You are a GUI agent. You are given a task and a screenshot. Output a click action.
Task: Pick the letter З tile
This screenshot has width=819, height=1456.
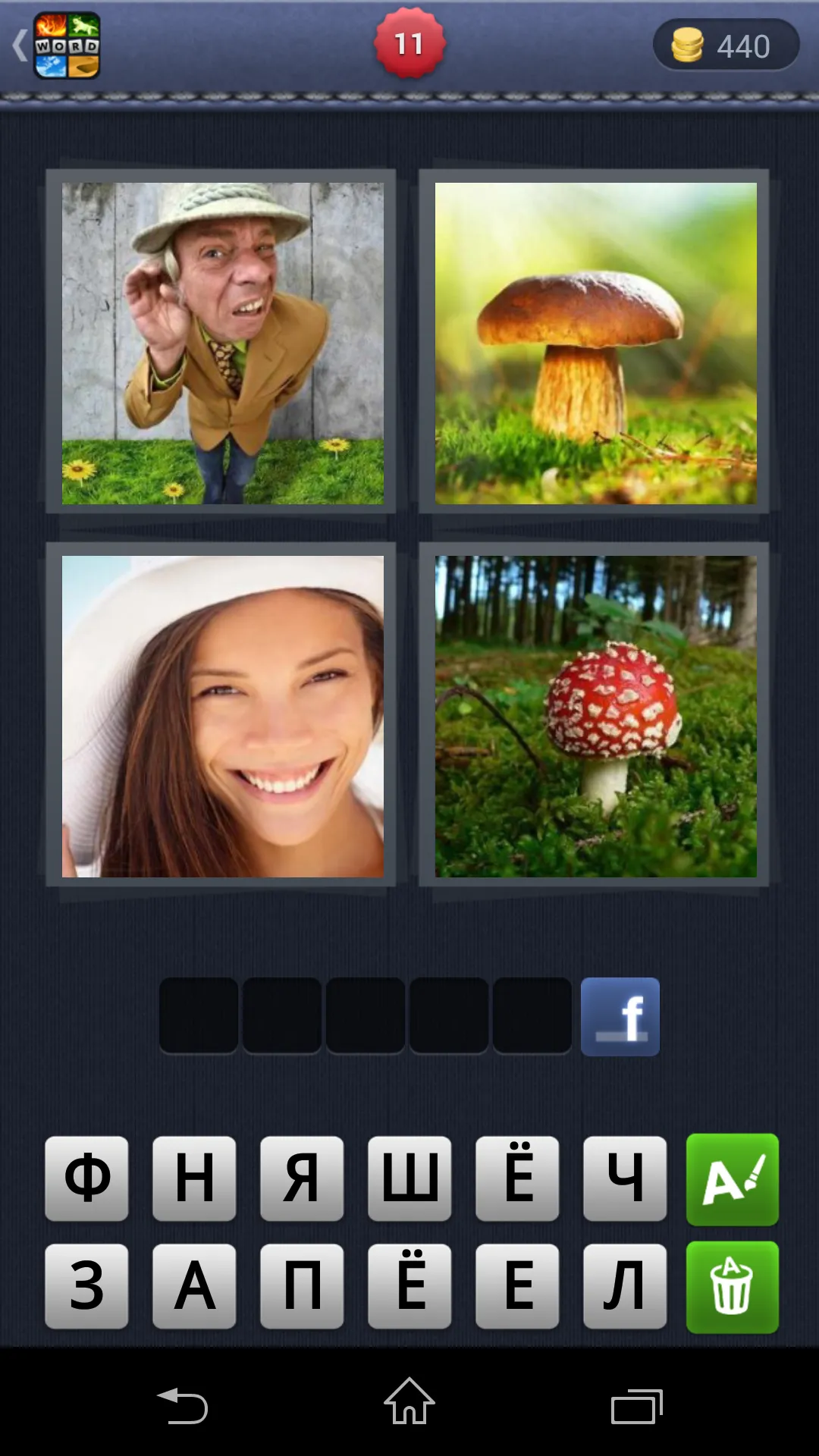(x=86, y=1285)
